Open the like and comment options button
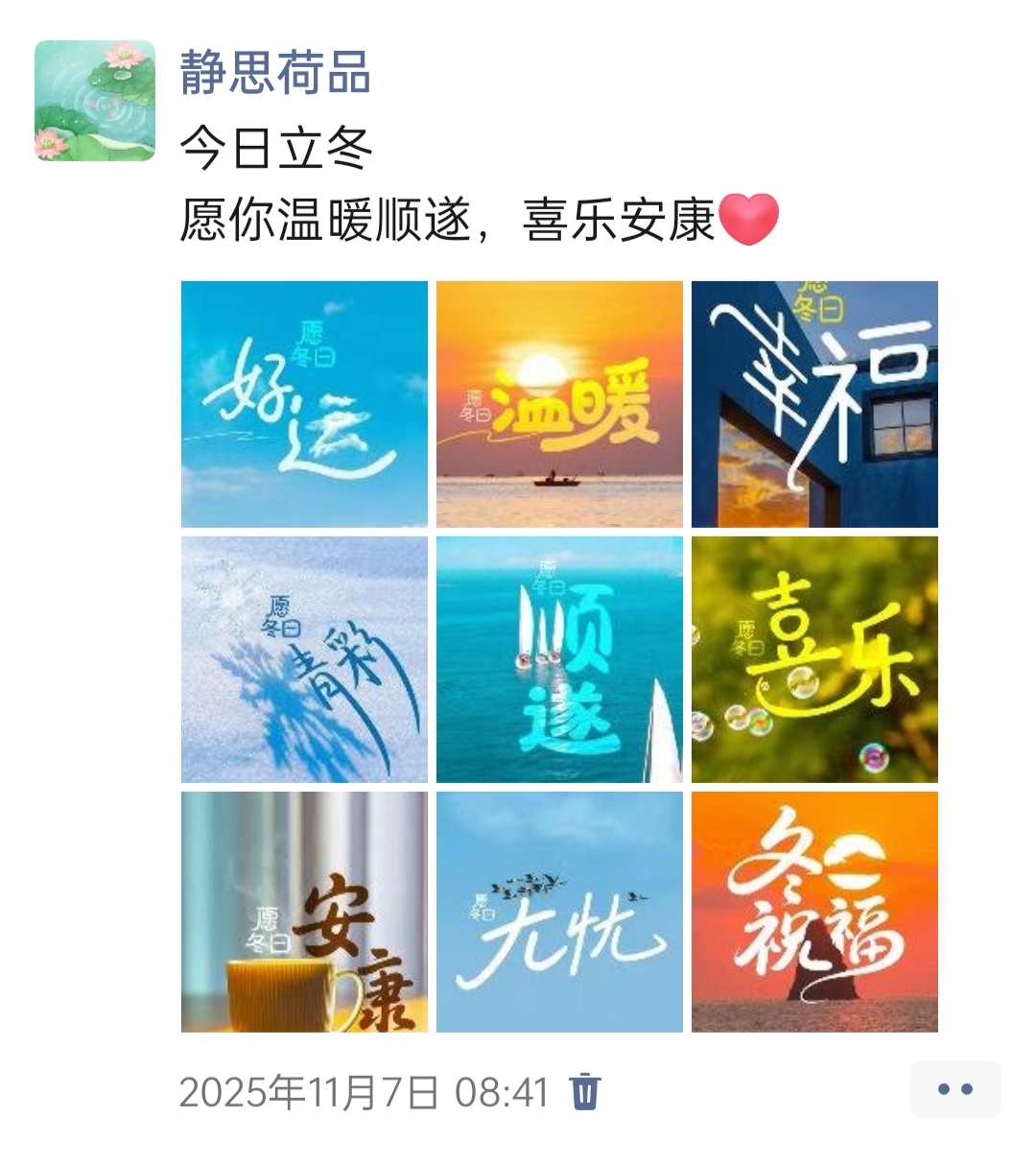The width and height of the screenshot is (1036, 1165). coord(954,1089)
